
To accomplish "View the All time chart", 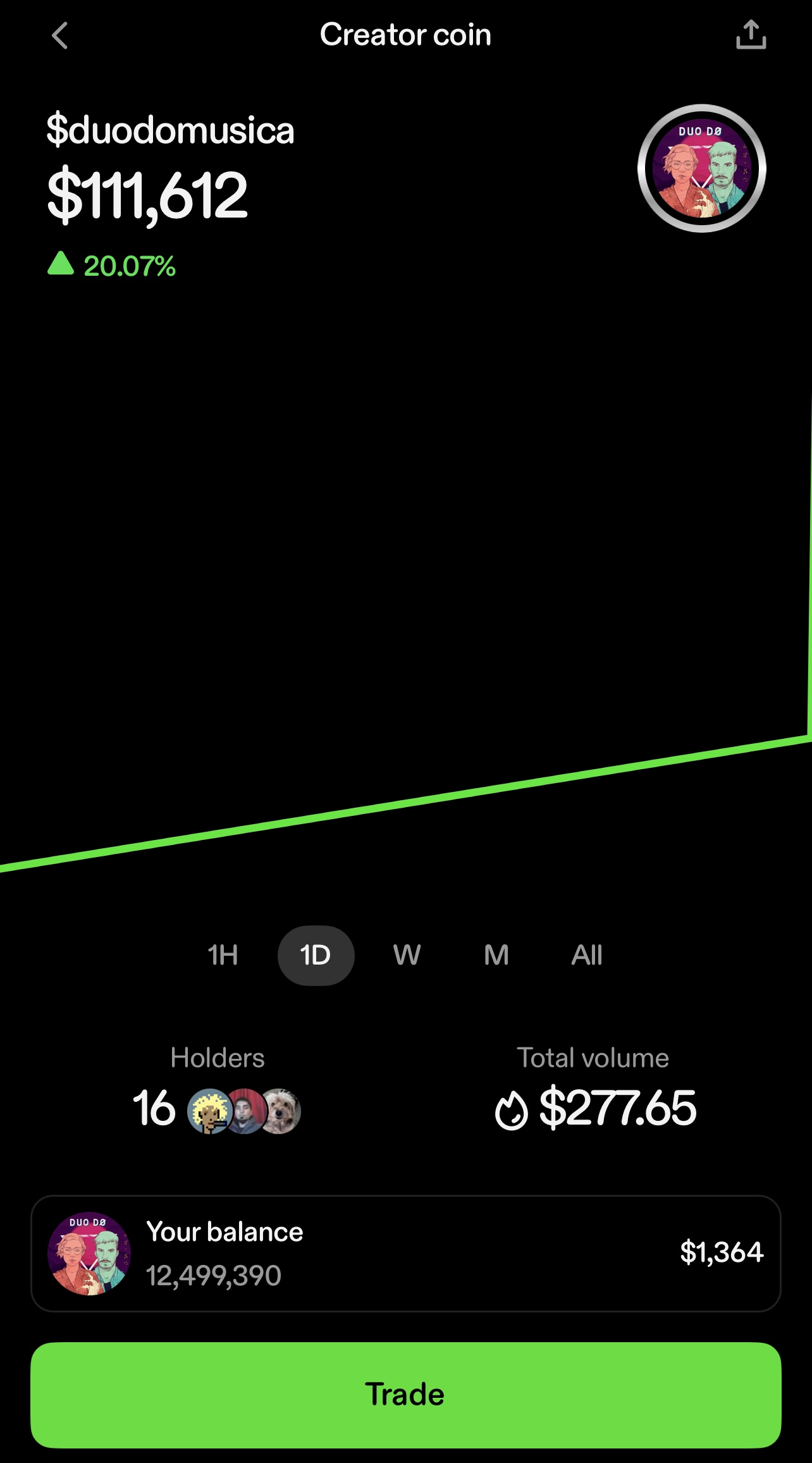I will click(x=587, y=955).
